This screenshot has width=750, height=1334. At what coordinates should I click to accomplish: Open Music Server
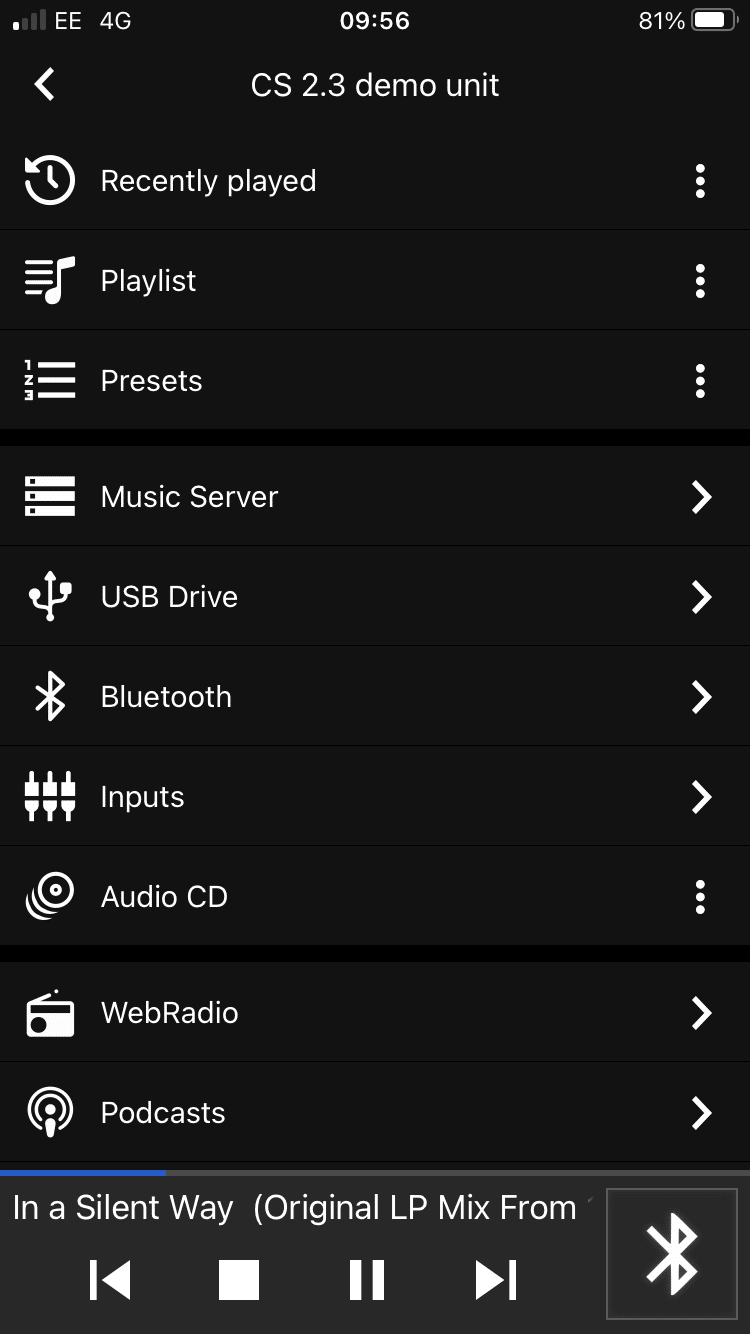point(375,497)
